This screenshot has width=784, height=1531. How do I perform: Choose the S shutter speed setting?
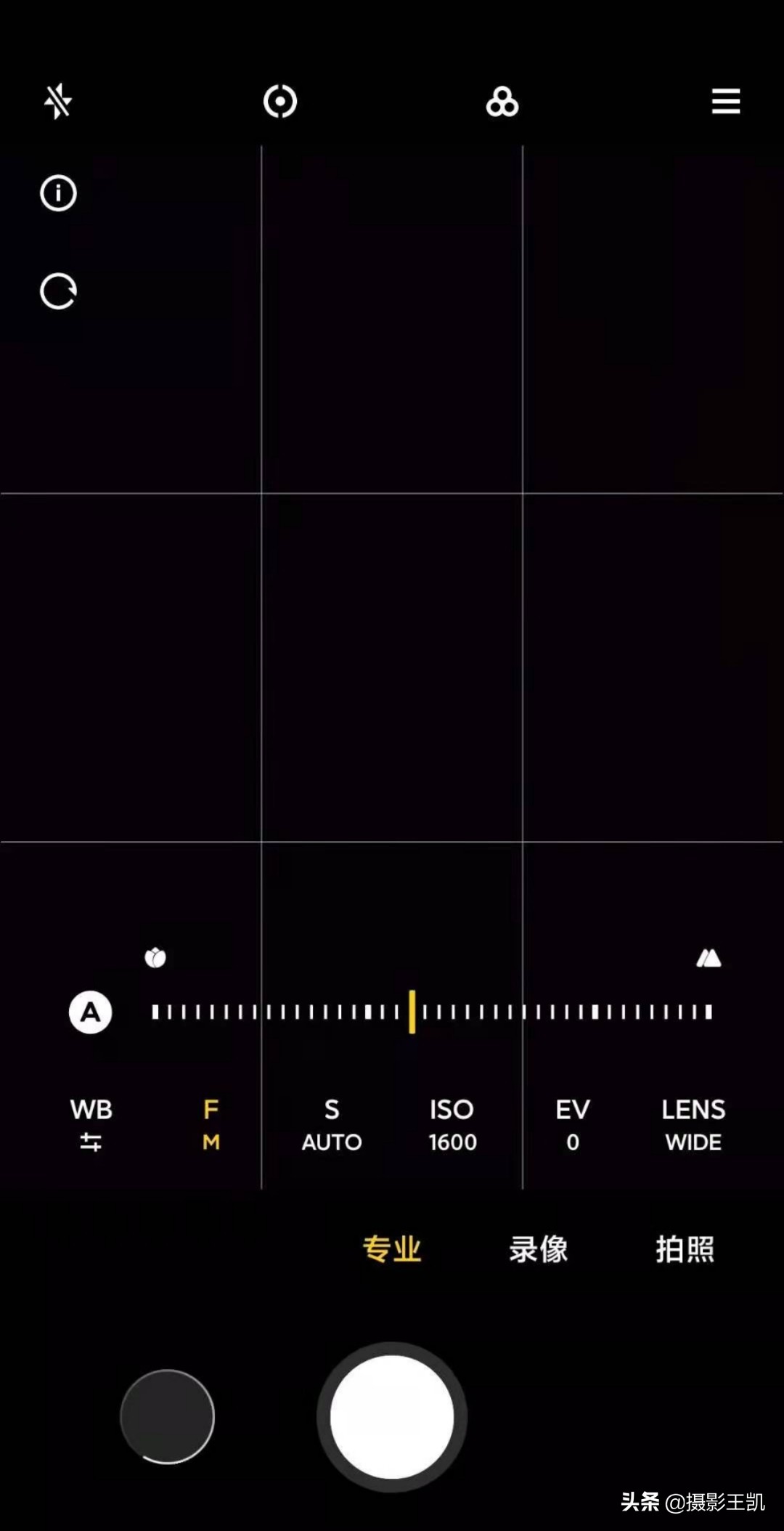pyautogui.click(x=332, y=1124)
